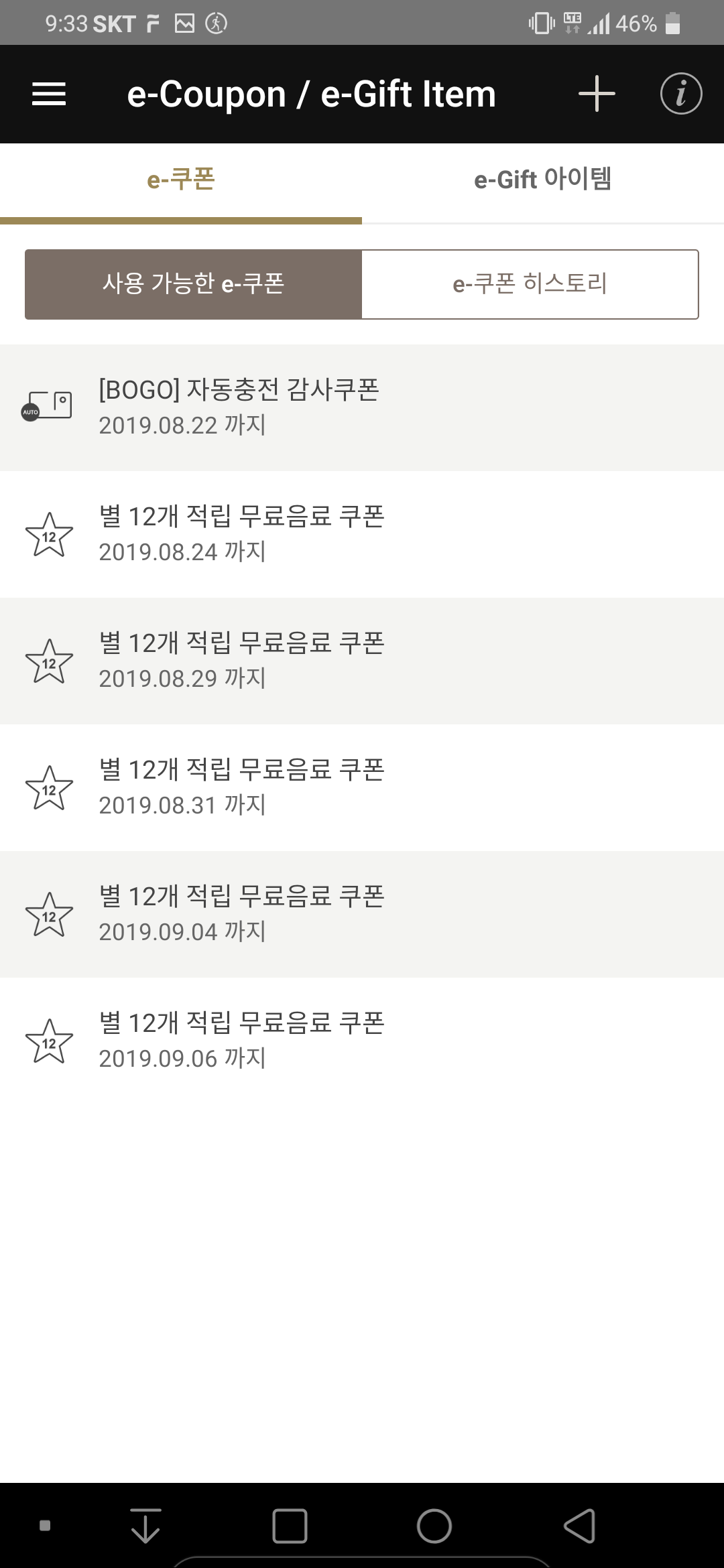The image size is (724, 1568).
Task: Go back using system back button
Action: coord(579,1526)
